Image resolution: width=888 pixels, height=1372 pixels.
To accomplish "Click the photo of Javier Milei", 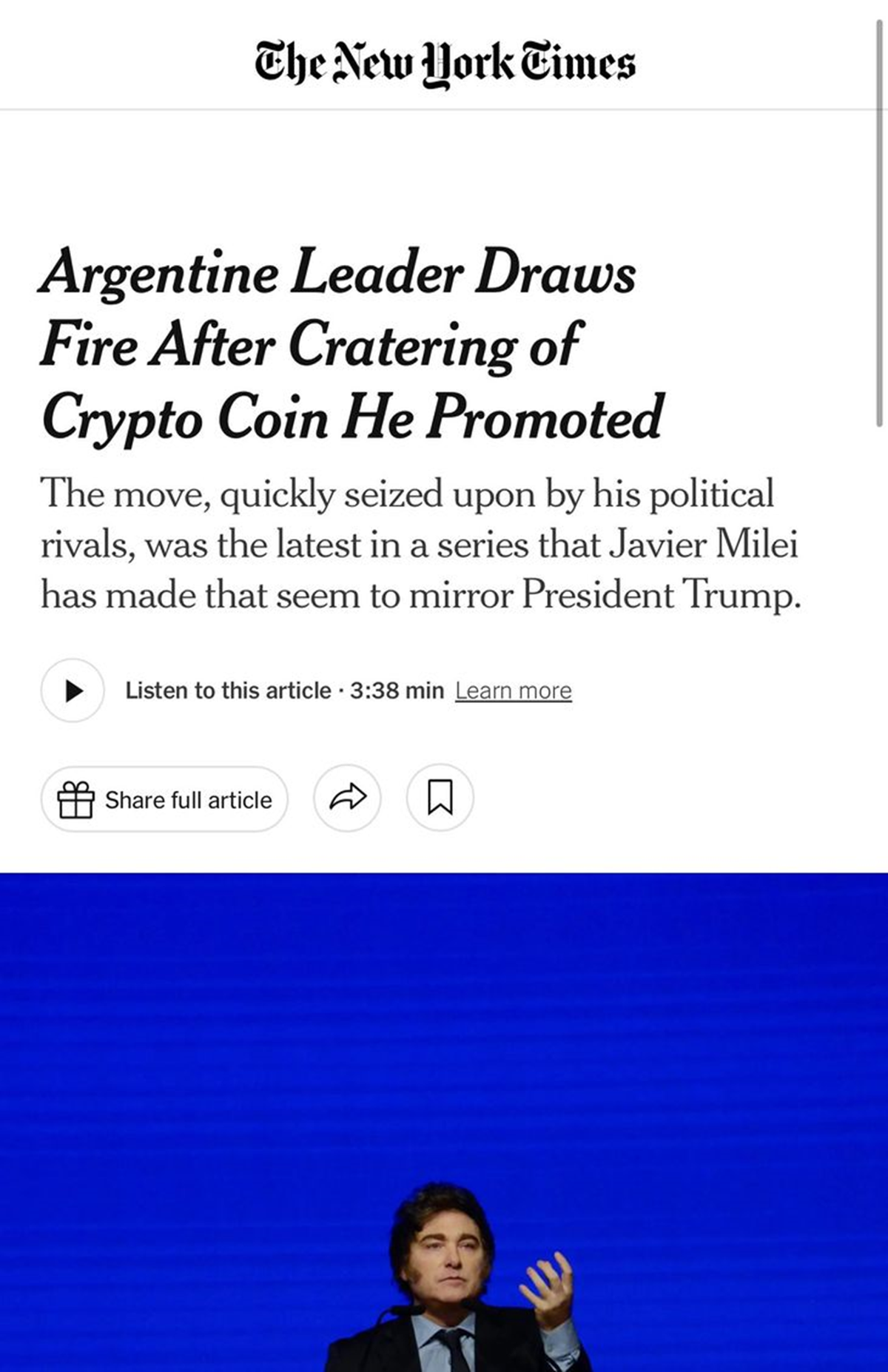I will coord(444,1221).
